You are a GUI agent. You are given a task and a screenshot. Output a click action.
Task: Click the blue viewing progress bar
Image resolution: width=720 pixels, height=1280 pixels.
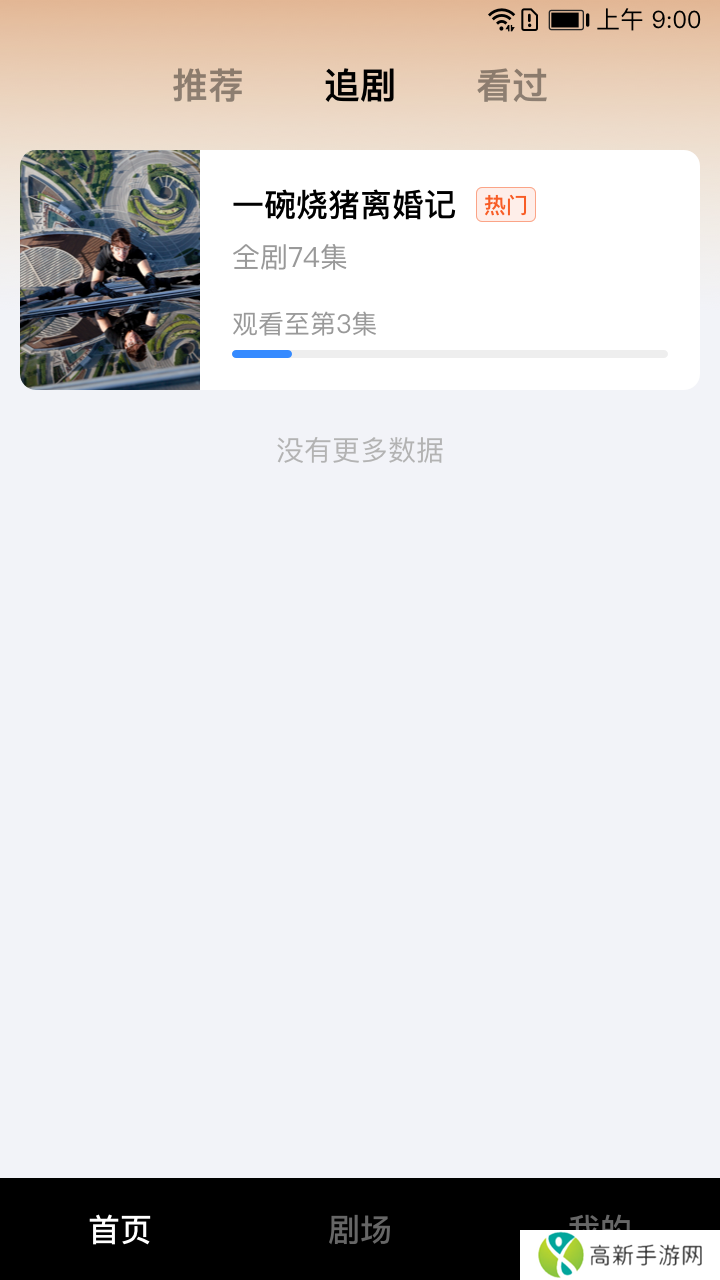tap(262, 353)
